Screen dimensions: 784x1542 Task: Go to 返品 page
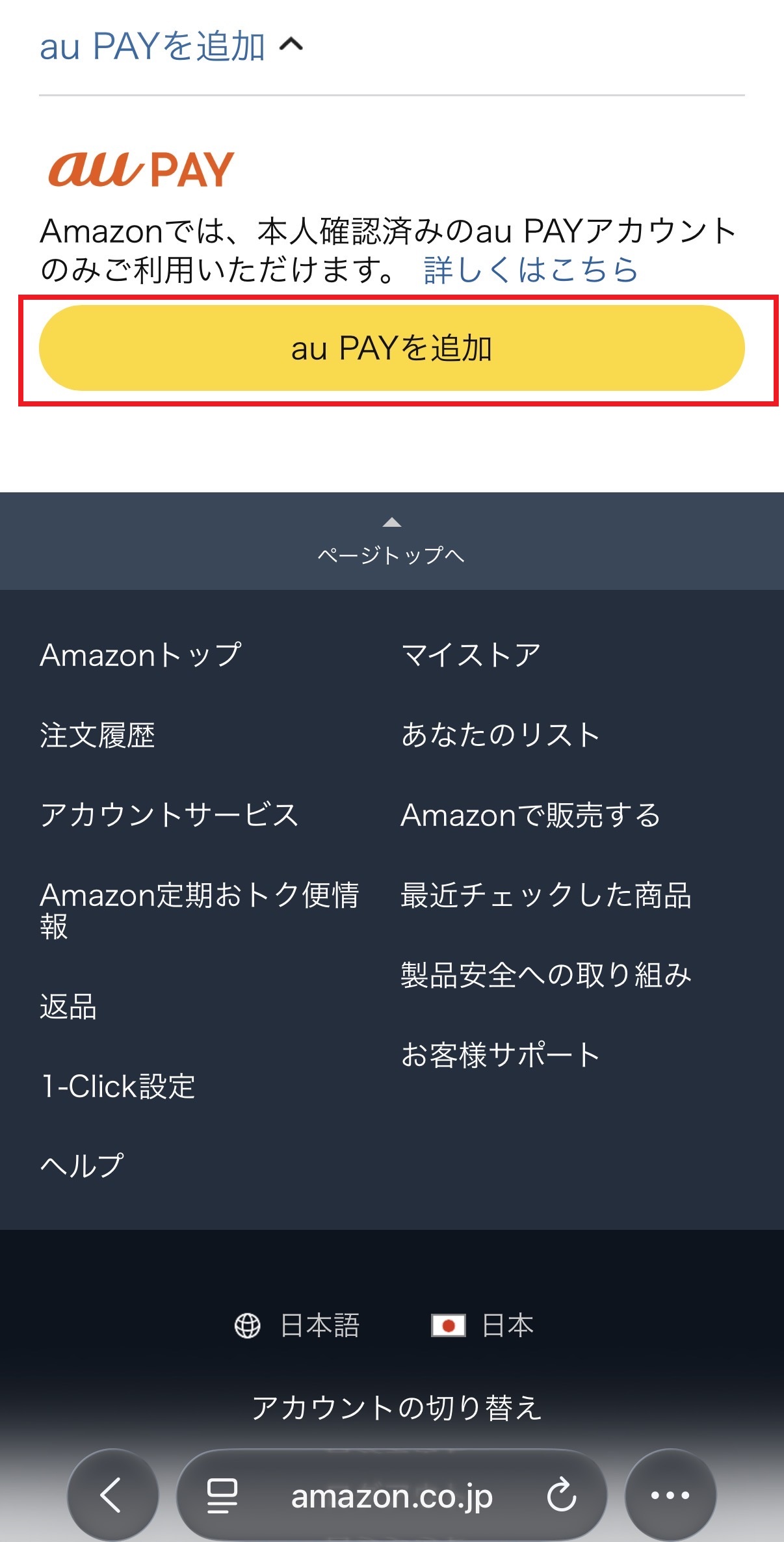click(68, 1007)
